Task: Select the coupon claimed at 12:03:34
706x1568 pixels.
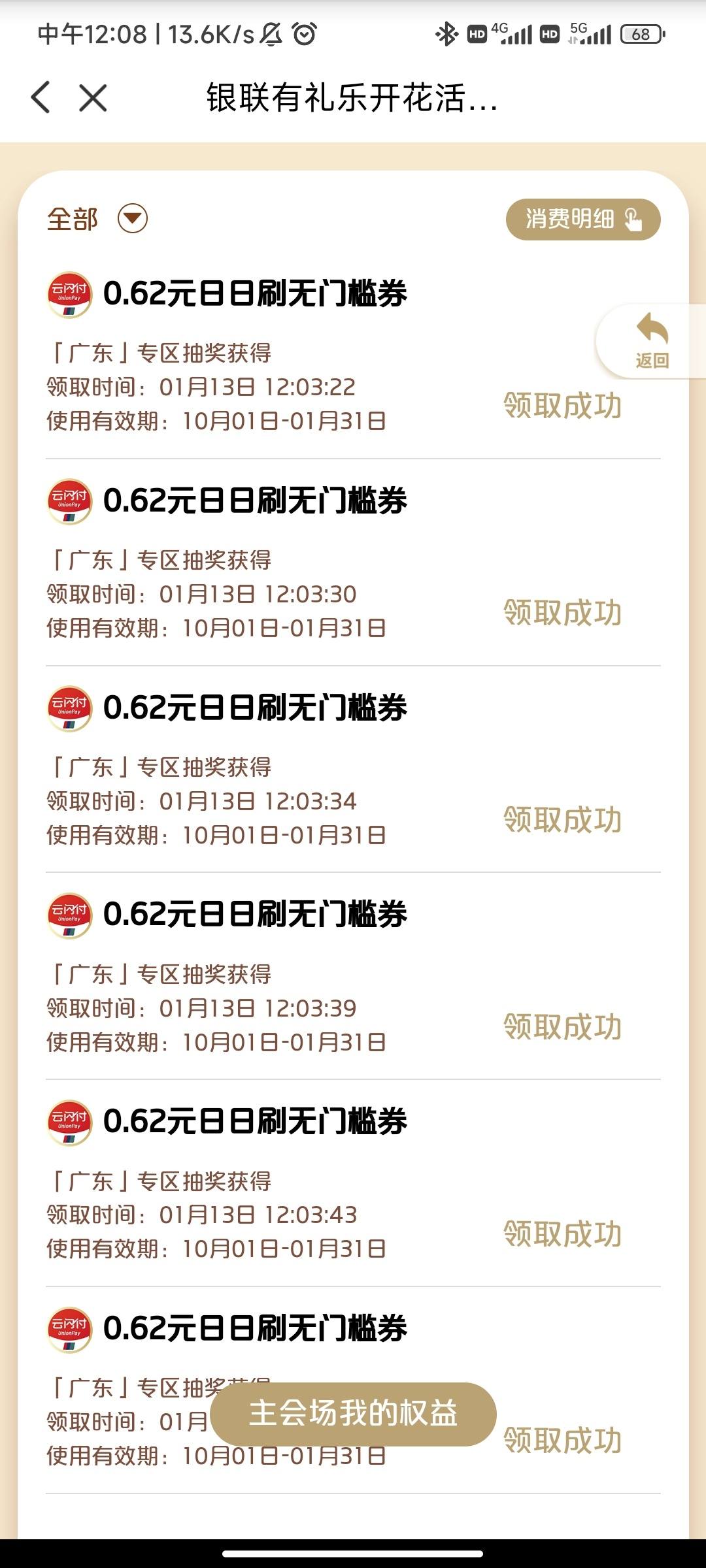Action: pyautogui.click(x=353, y=770)
